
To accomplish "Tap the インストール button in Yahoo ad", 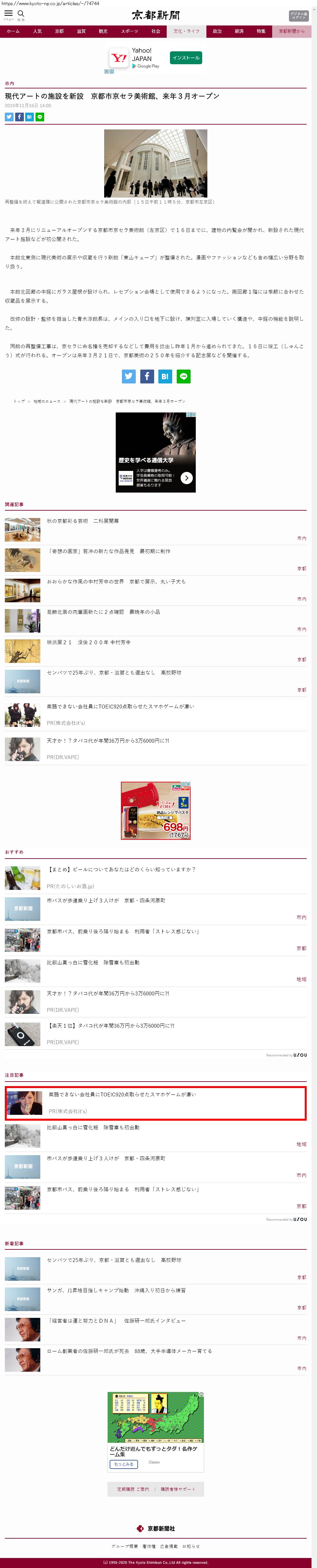I will 185,58.
